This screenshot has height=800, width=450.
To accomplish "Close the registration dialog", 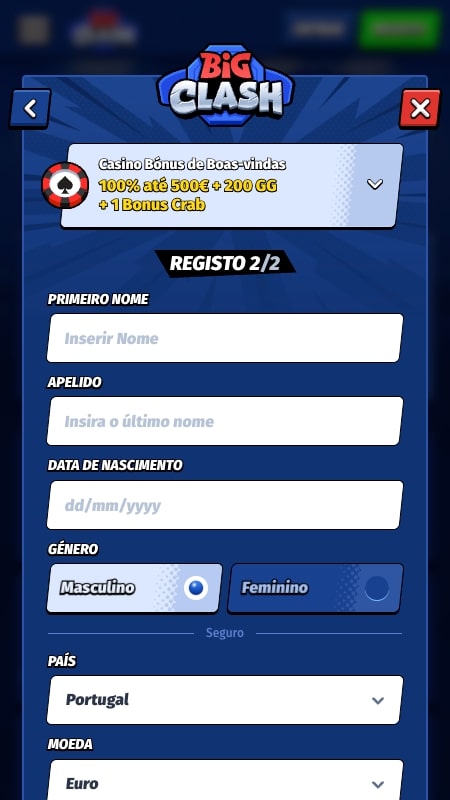I will pyautogui.click(x=420, y=108).
